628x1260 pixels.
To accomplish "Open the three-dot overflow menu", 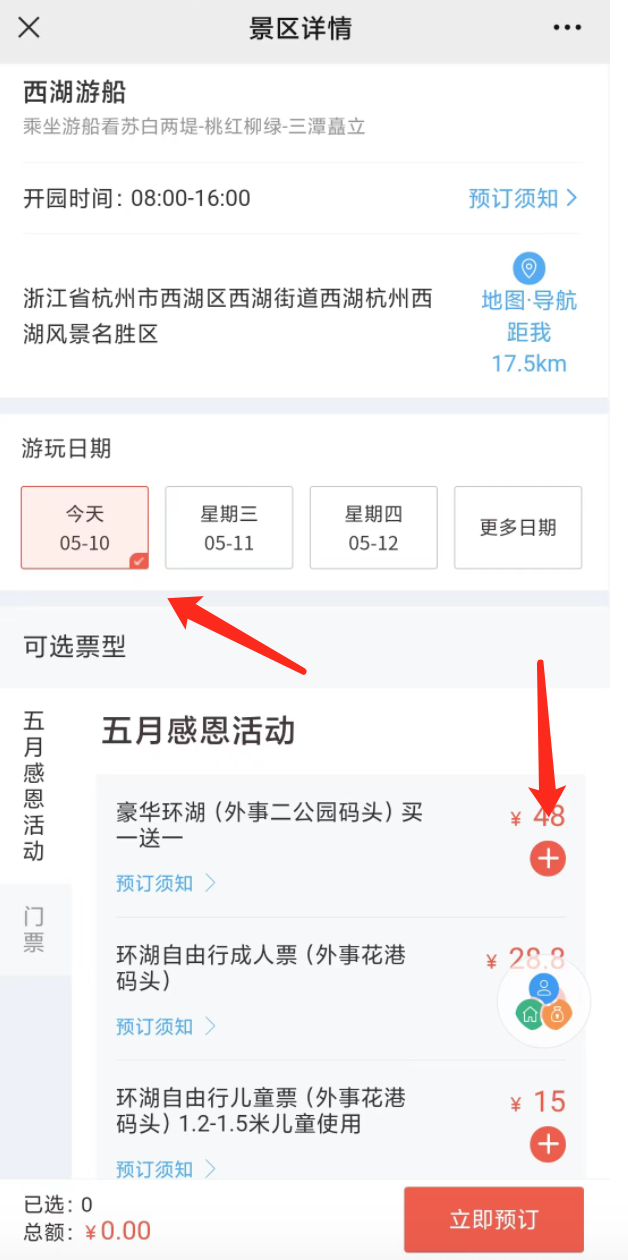I will click(567, 27).
